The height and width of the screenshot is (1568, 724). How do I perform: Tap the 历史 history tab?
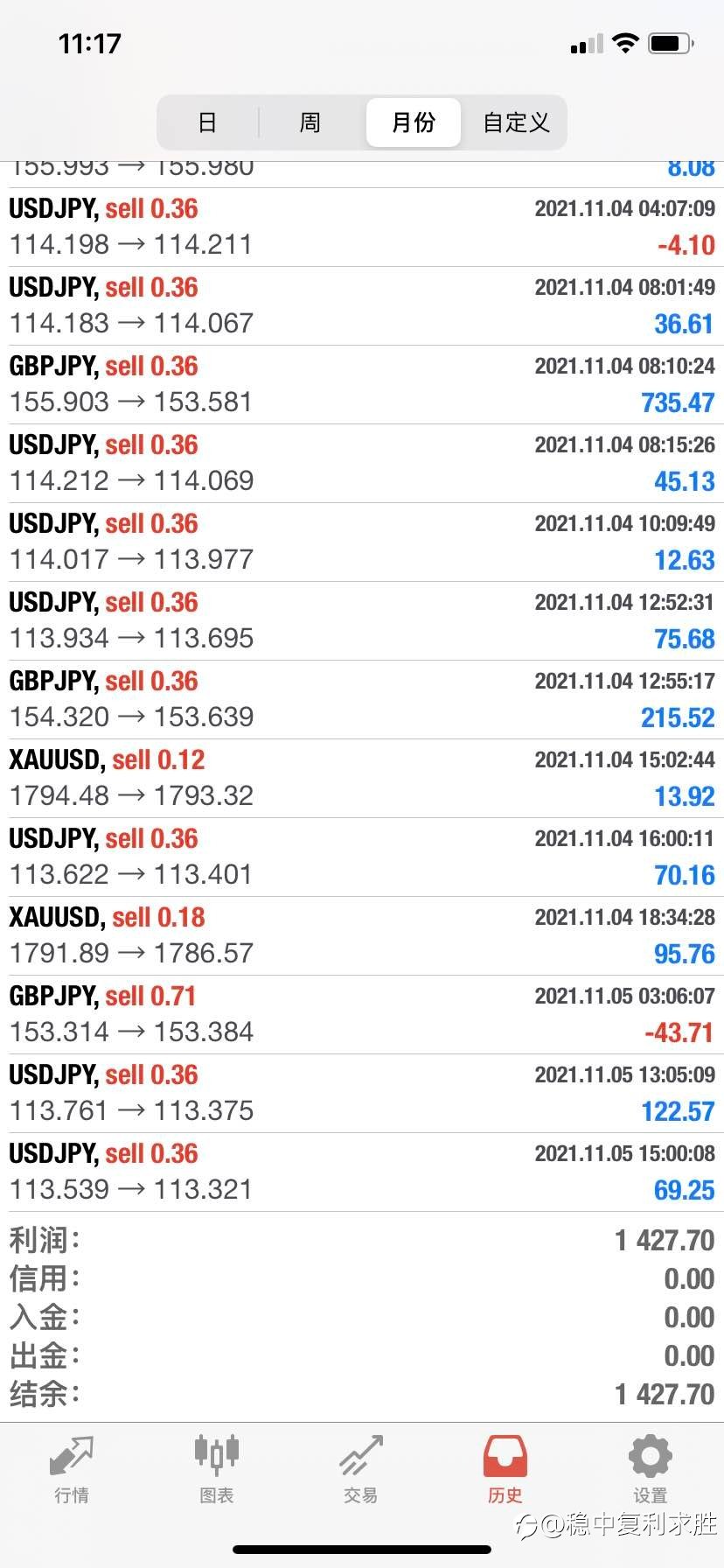pos(505,1469)
